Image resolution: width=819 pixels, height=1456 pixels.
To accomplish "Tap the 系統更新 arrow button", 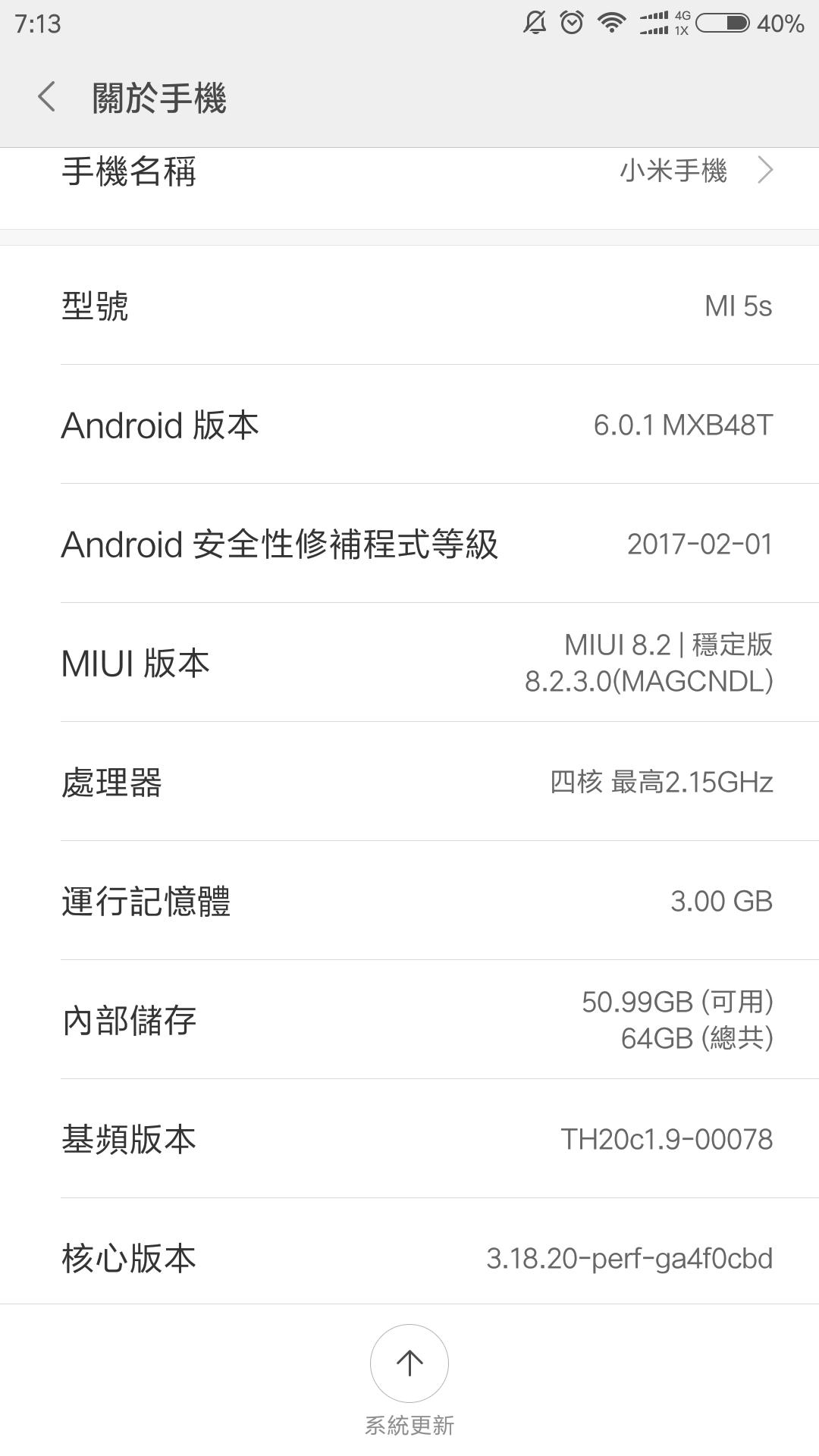I will click(x=409, y=1363).
